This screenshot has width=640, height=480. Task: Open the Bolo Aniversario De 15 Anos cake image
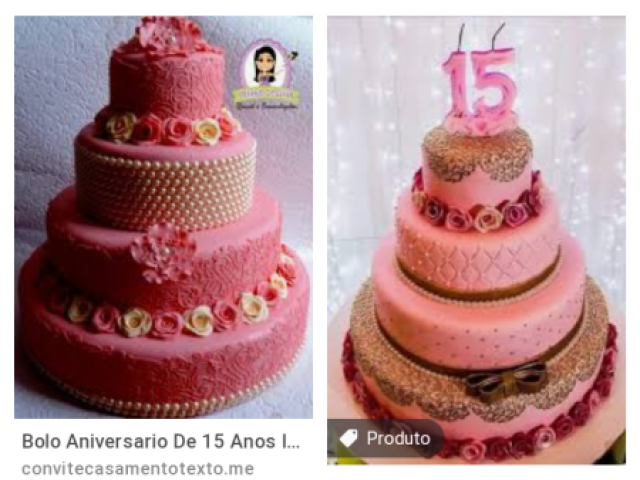[163, 216]
